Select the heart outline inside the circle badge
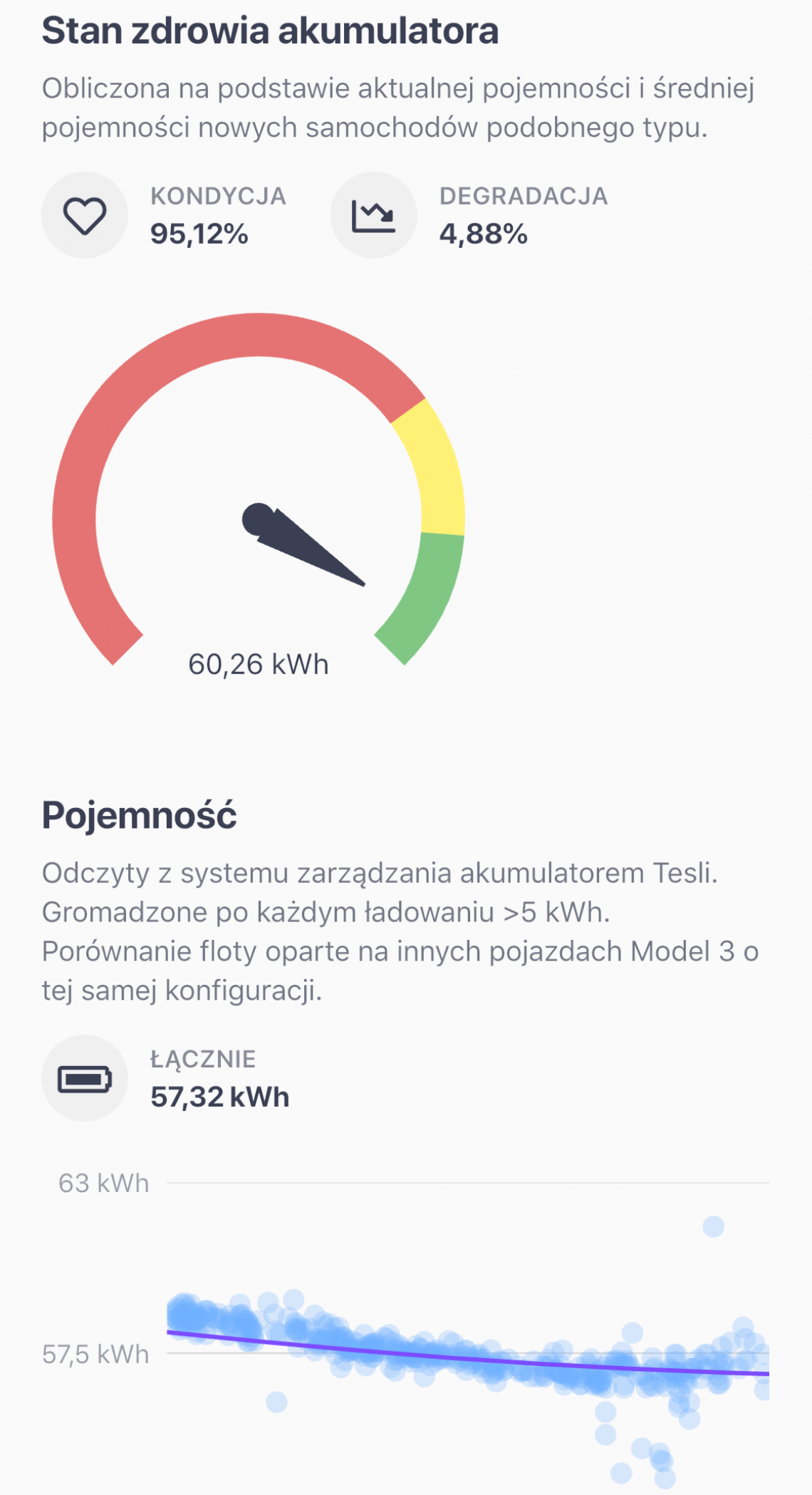 coord(85,215)
